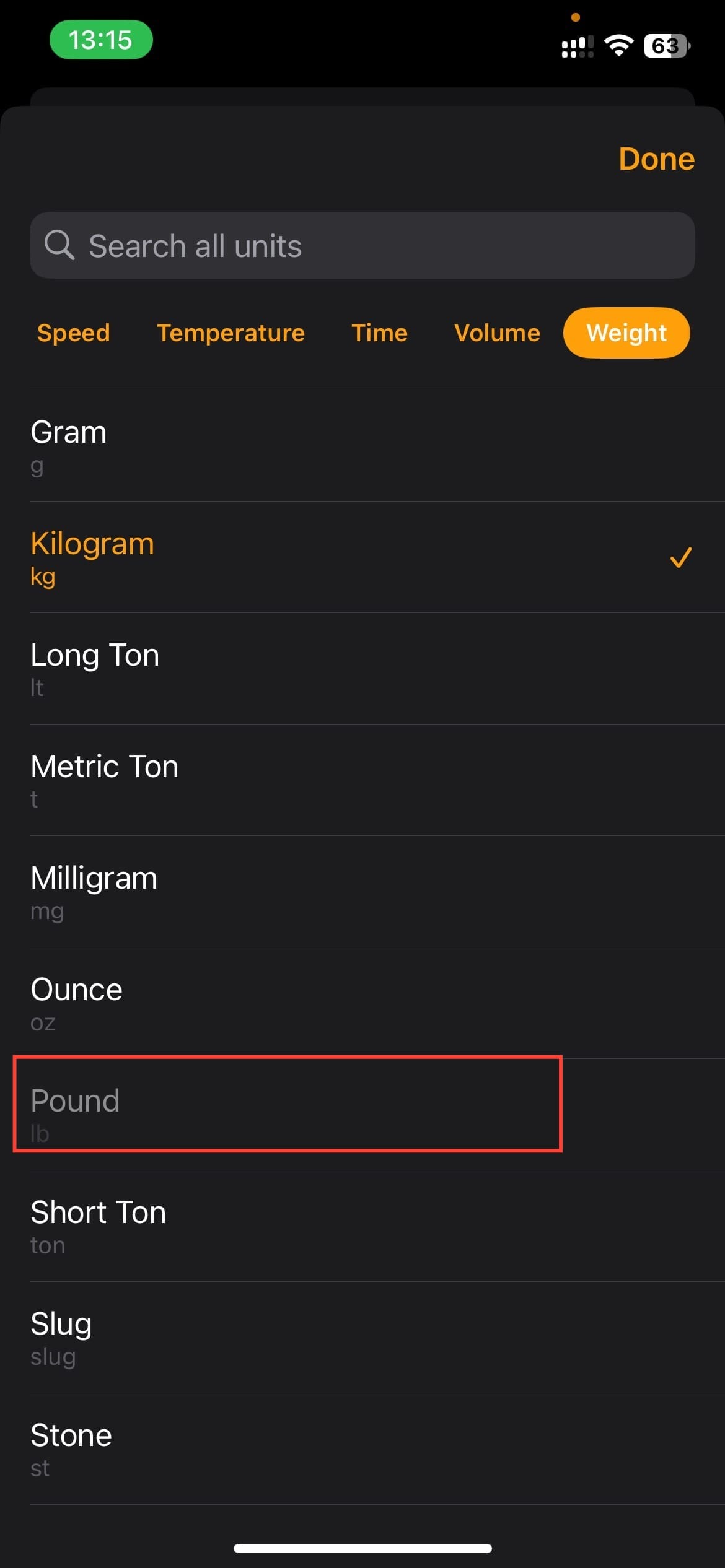The image size is (725, 1568).
Task: Select the Weight category chip
Action: 626,333
